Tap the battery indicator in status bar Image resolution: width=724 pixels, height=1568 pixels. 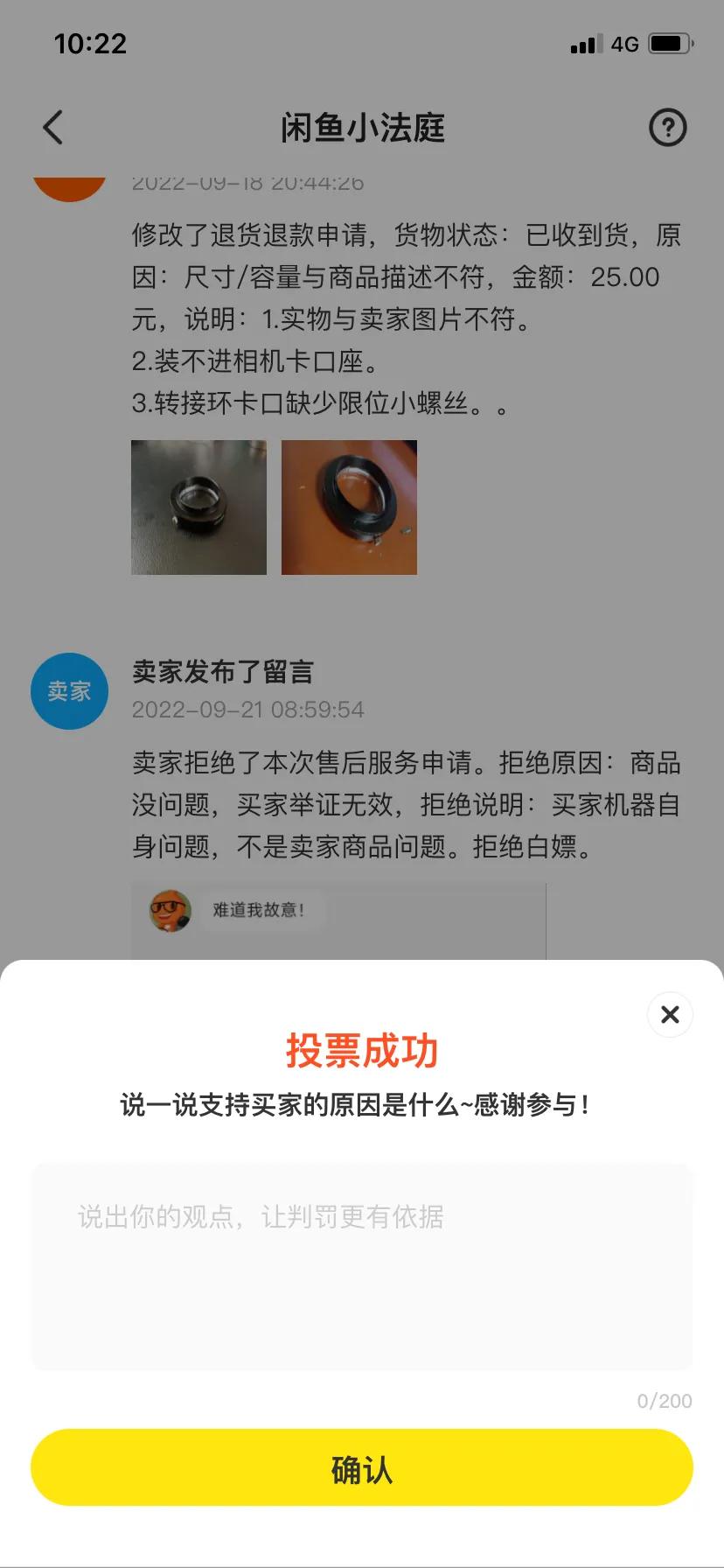[667, 43]
